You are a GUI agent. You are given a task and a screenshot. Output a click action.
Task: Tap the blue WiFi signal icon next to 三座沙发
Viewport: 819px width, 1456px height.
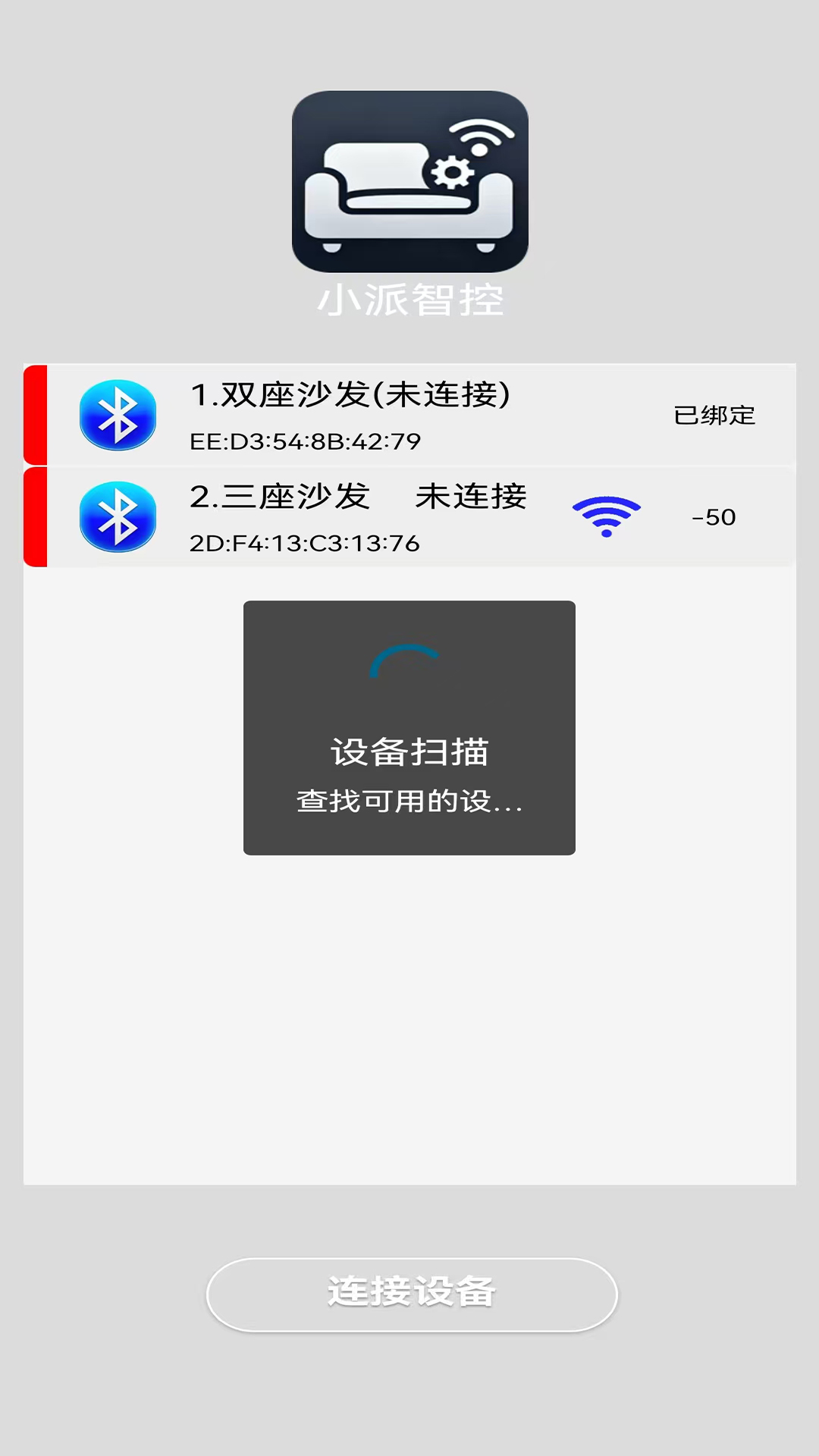pos(607,517)
